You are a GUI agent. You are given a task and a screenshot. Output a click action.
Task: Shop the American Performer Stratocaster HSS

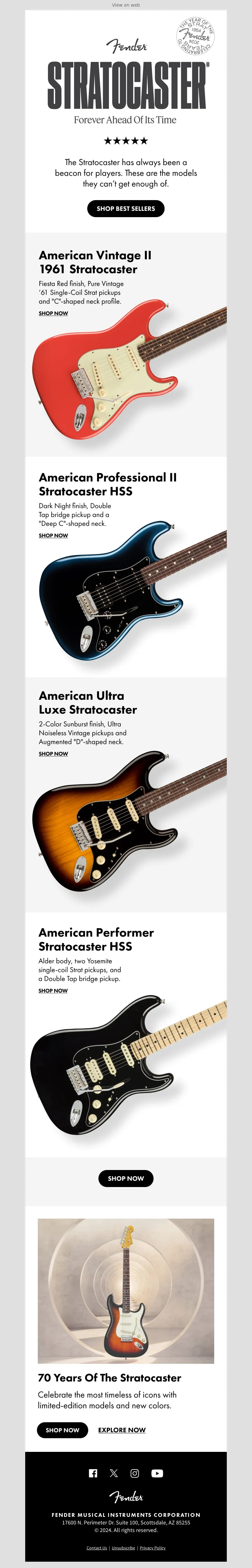pyautogui.click(x=54, y=990)
